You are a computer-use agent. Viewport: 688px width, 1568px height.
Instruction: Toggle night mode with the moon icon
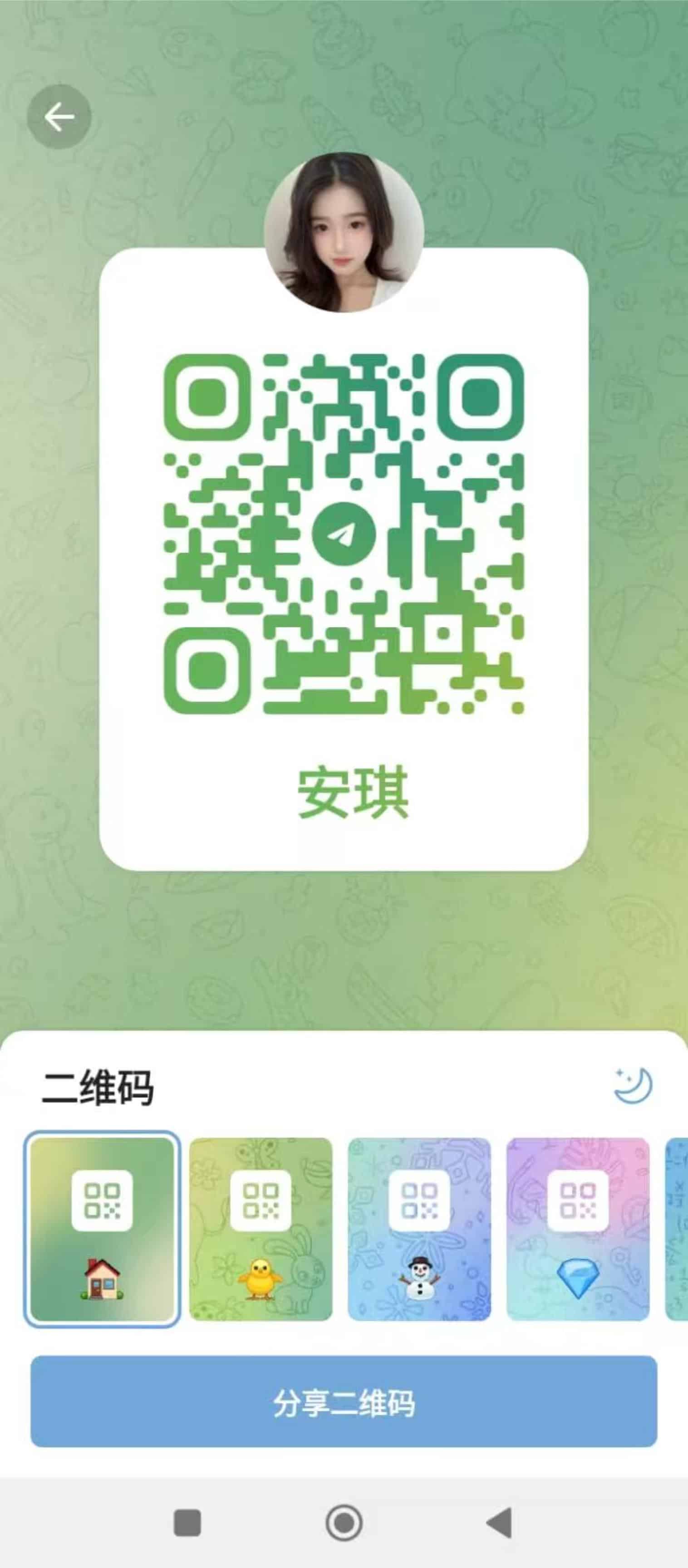(x=633, y=1085)
